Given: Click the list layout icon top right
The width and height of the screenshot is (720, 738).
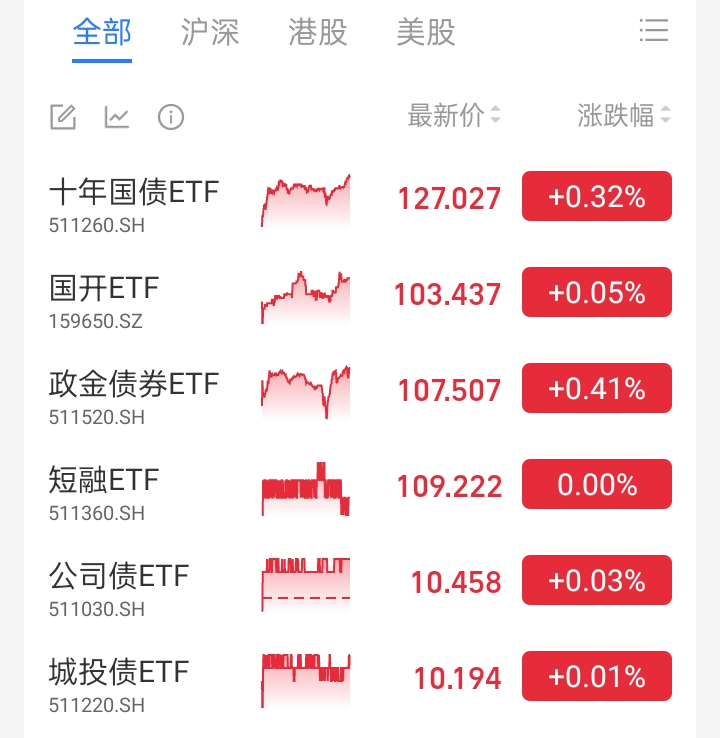Looking at the screenshot, I should pyautogui.click(x=655, y=31).
